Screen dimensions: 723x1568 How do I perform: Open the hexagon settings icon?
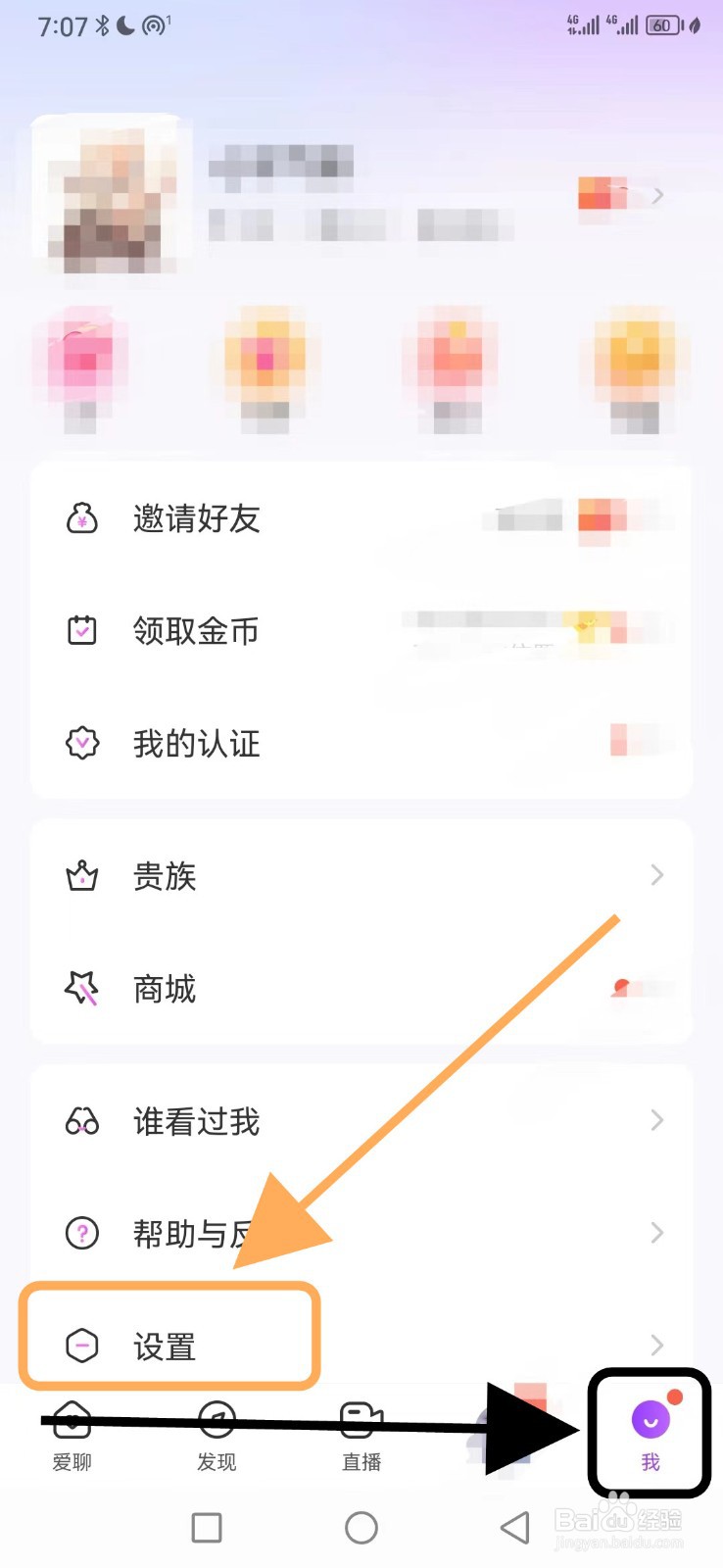click(82, 1346)
